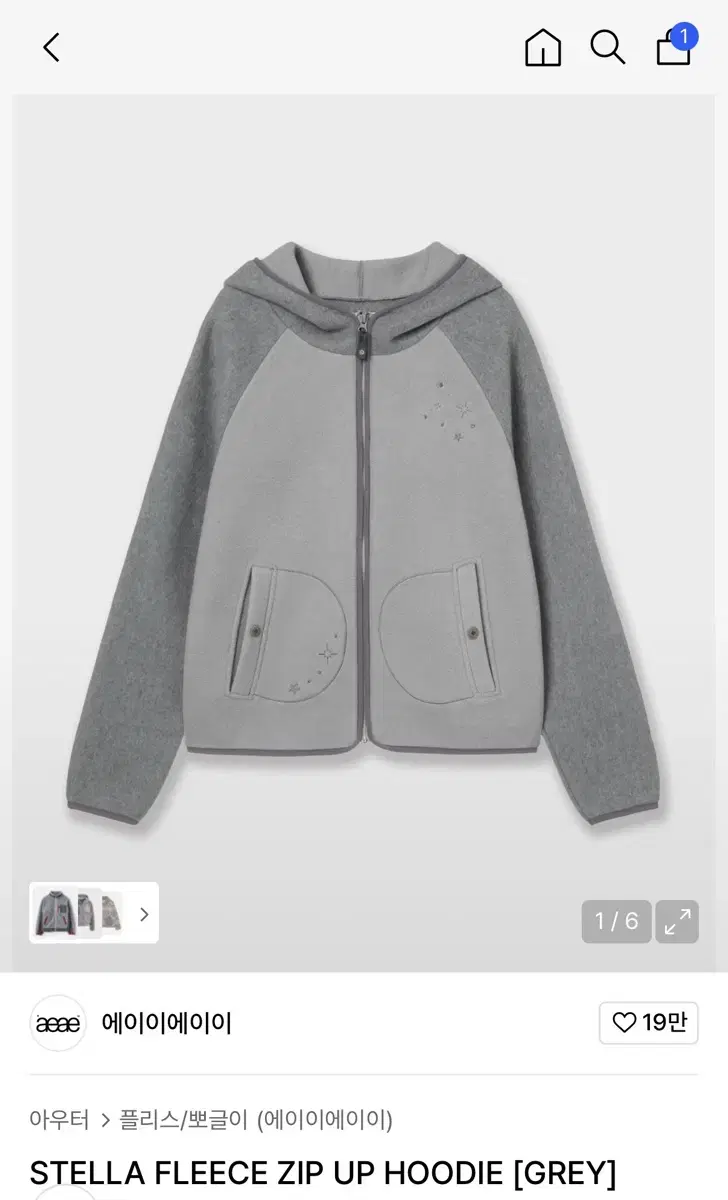Open the magnifier to search products
Screen dimensions: 728x1200
pos(608,47)
